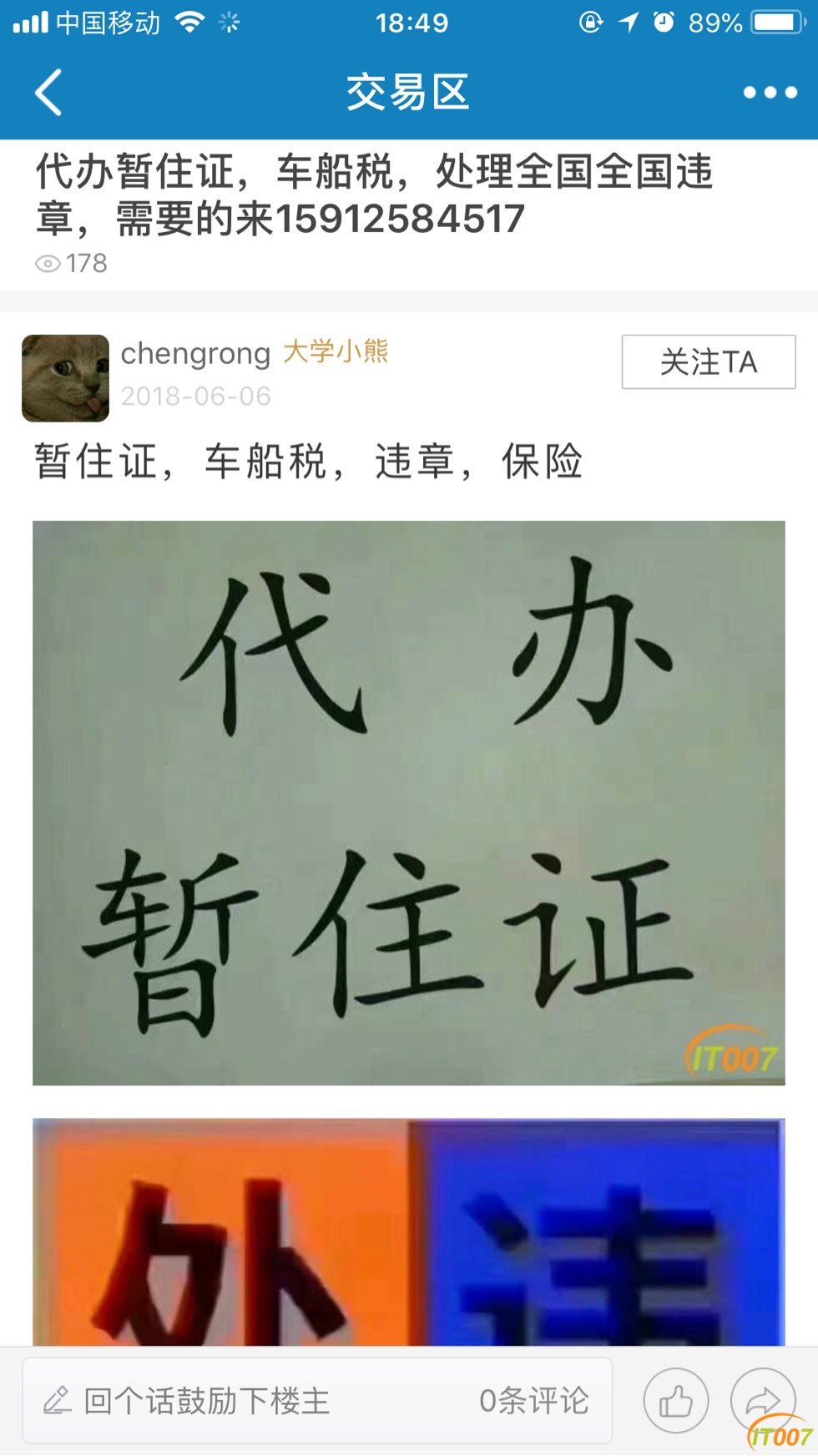Open chengrong's cat avatar profile
818x1456 pixels.
pyautogui.click(x=65, y=378)
